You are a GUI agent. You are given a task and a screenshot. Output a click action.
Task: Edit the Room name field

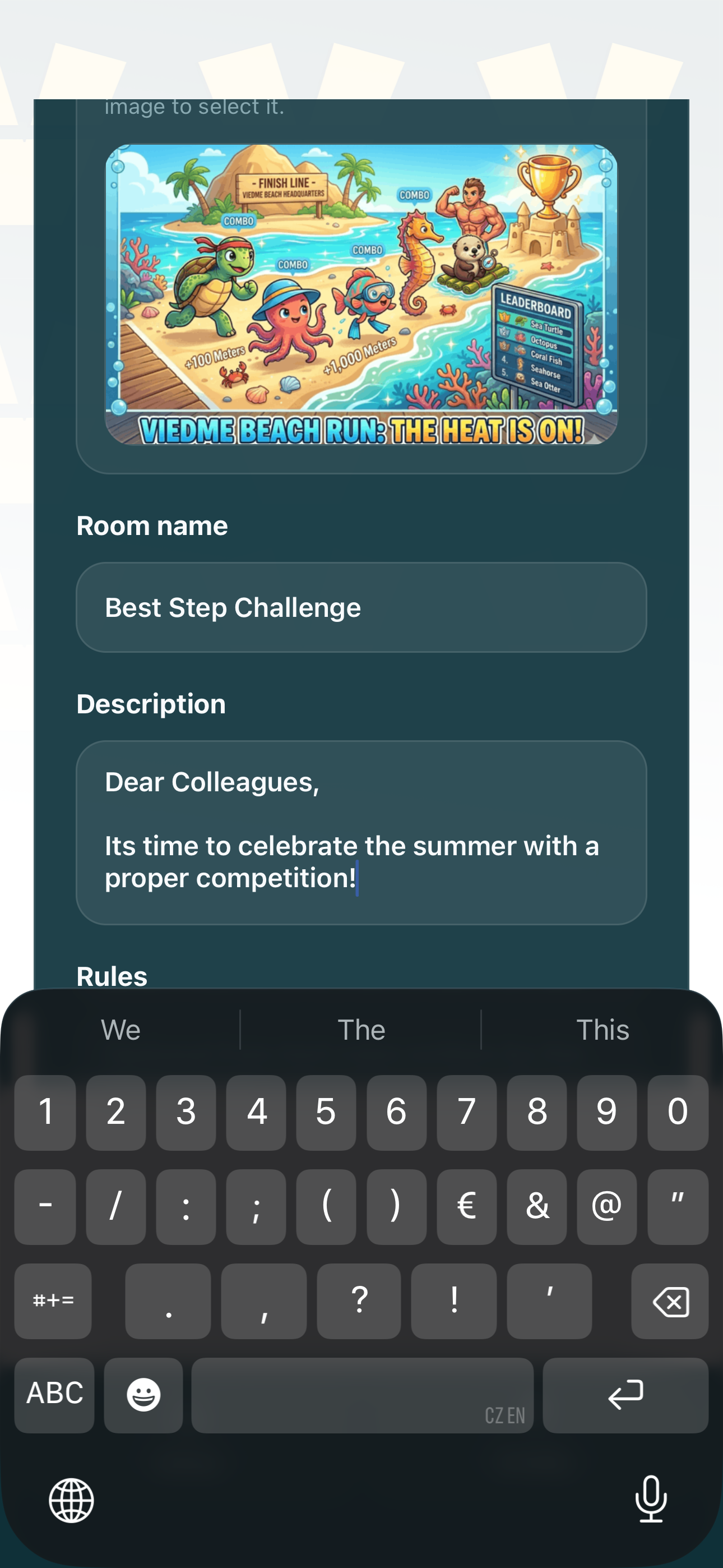(361, 607)
